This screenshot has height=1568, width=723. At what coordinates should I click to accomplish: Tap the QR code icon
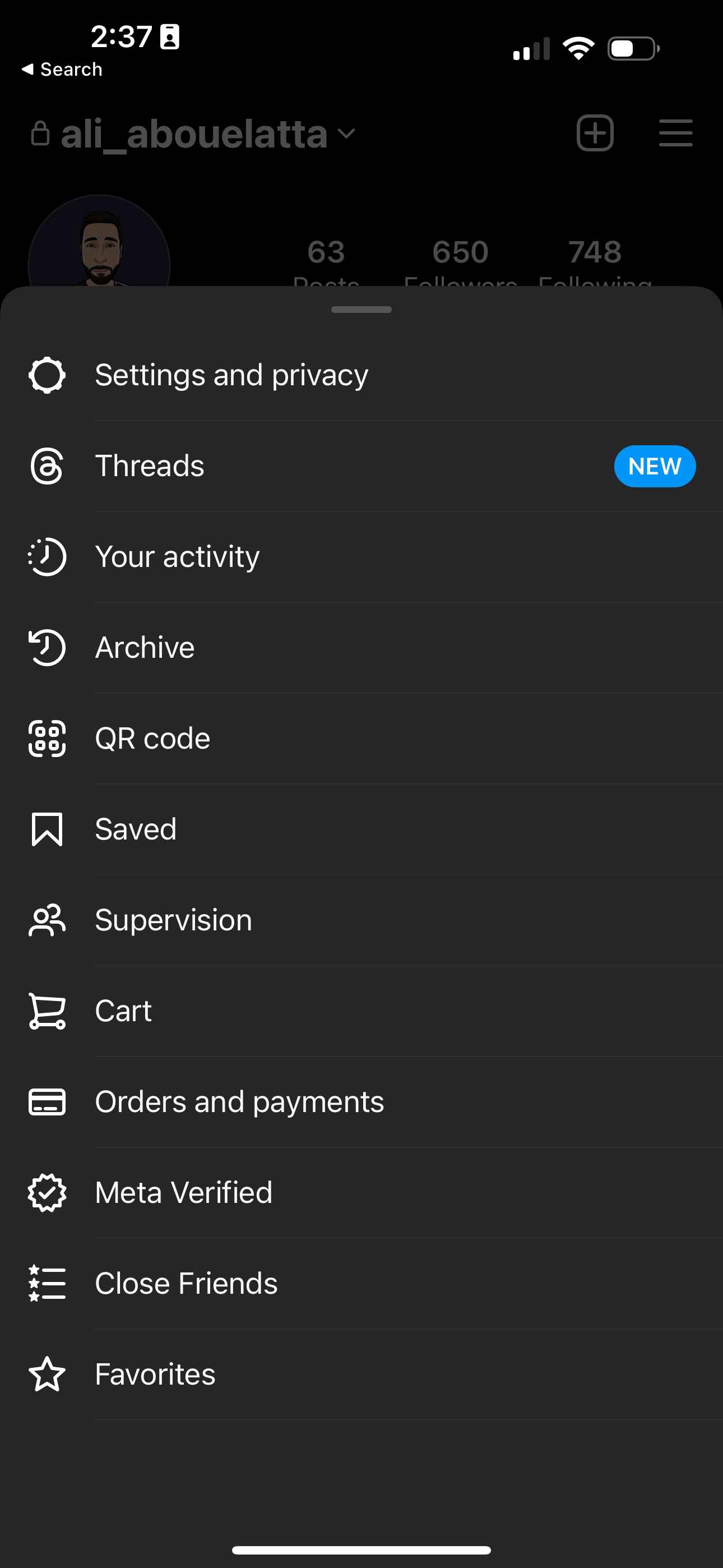47,739
